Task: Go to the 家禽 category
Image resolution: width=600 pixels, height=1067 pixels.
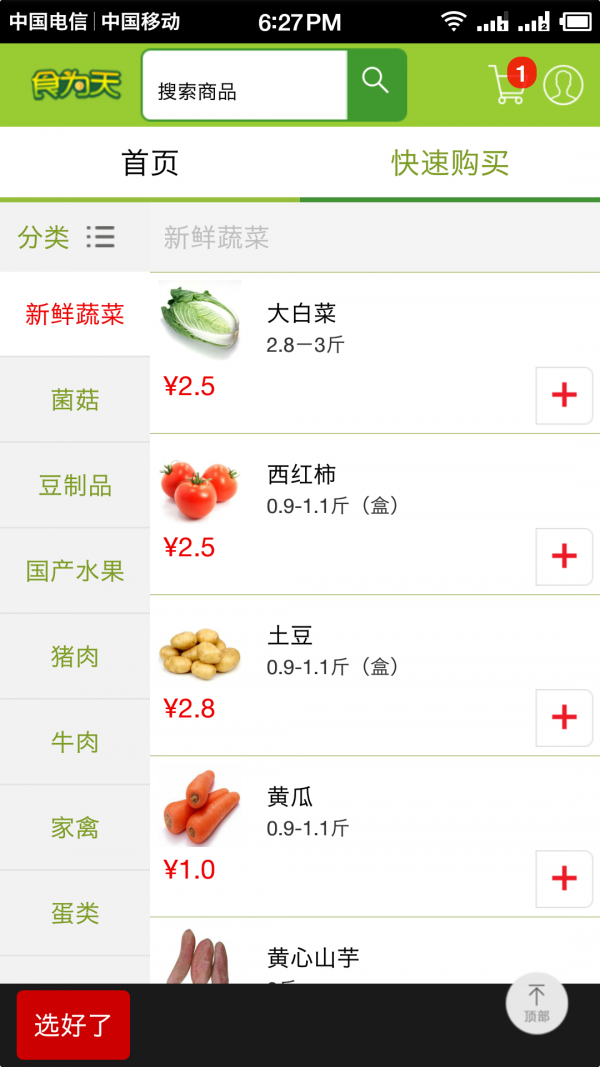Action: (75, 828)
